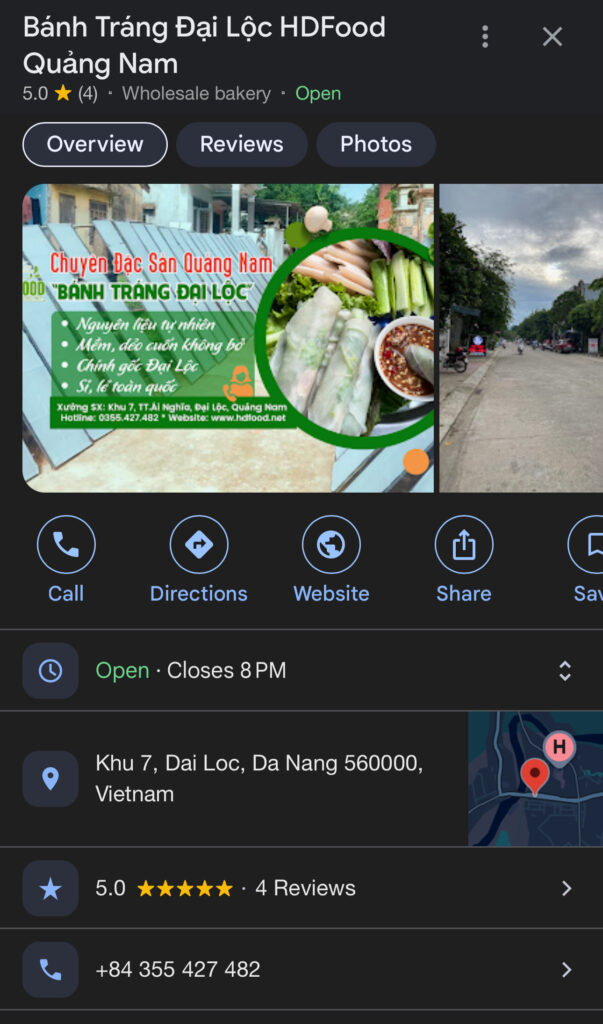Viewport: 603px width, 1024px height.
Task: Open the map preview thumbnail
Action: click(535, 779)
